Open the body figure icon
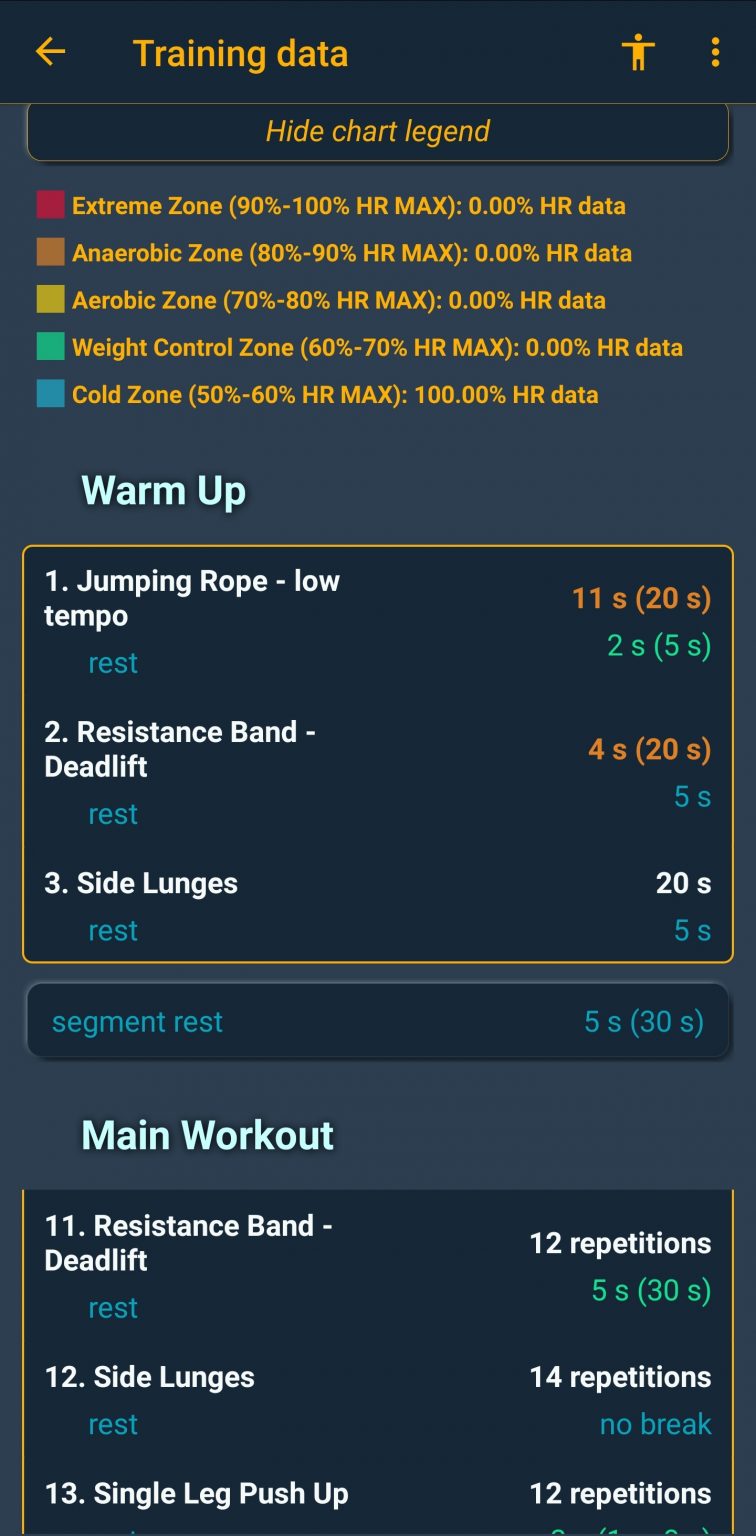 (x=637, y=52)
